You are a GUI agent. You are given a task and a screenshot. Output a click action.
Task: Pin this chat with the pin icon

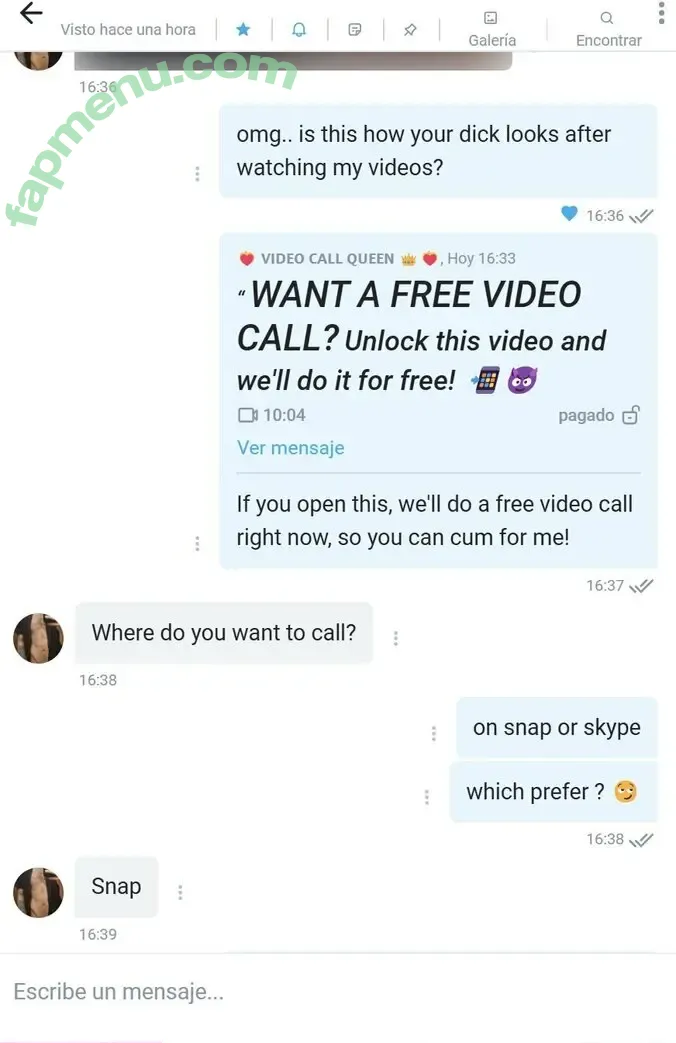coord(410,30)
